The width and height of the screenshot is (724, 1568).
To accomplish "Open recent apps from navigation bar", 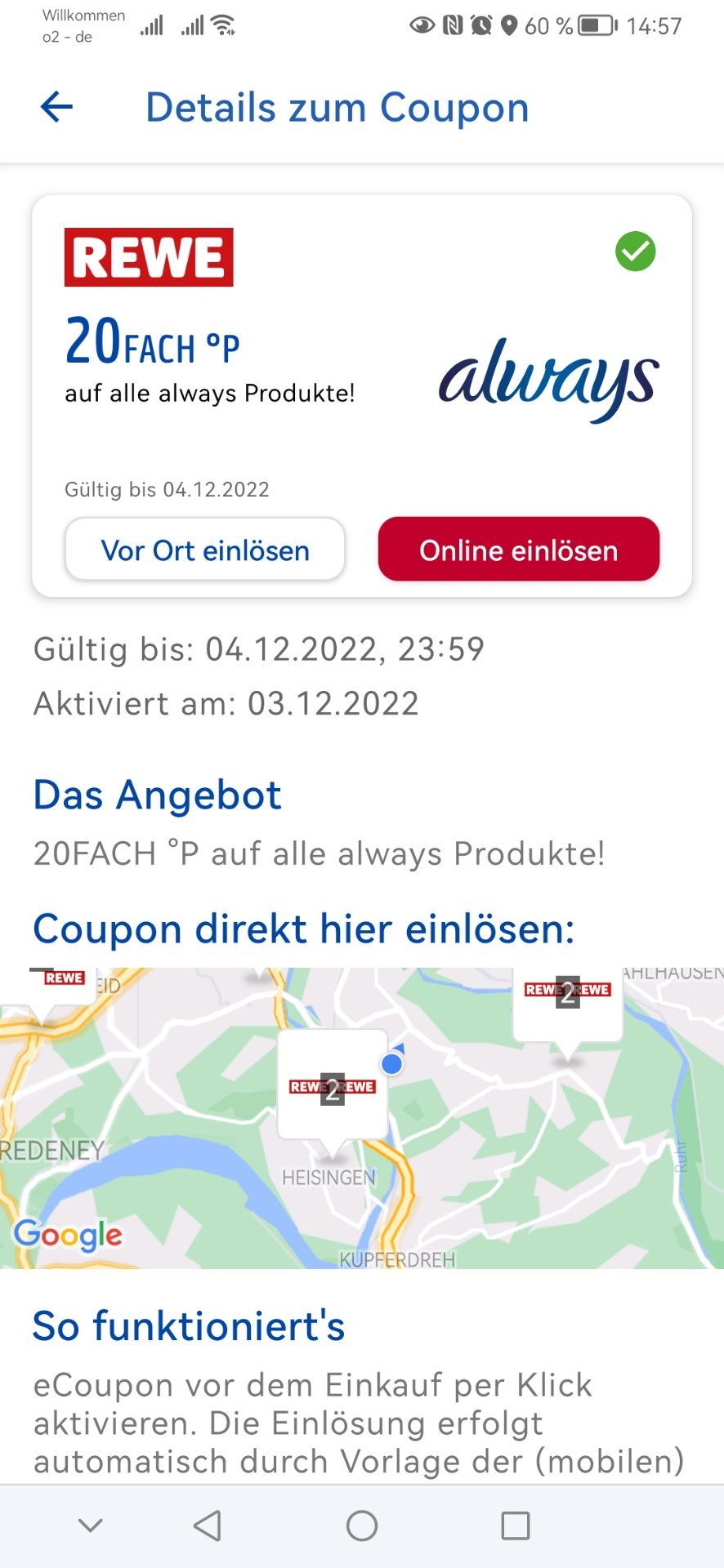I will [516, 1525].
